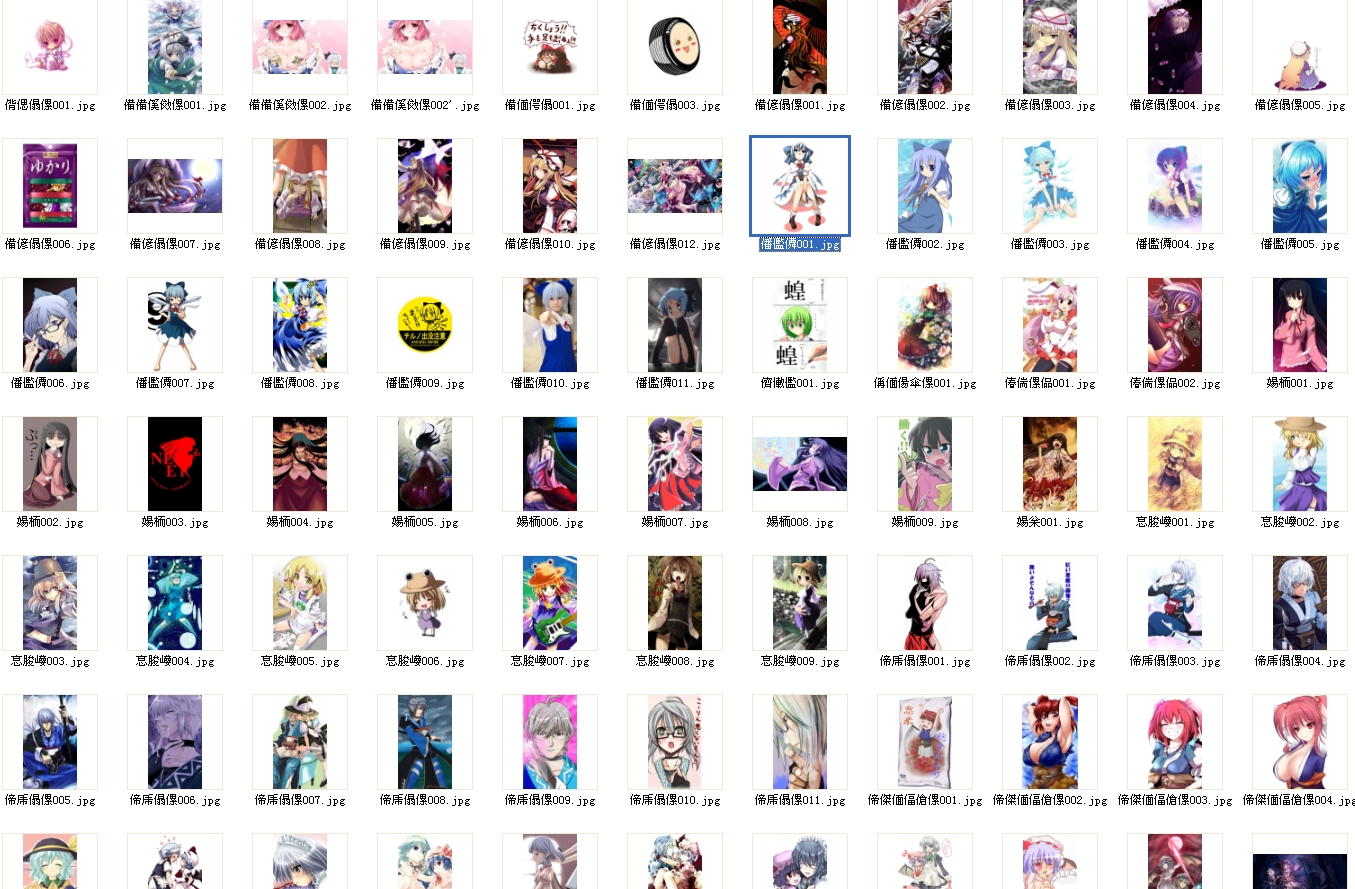
Task: Open the frog-hat chibi on white background
Action: pyautogui.click(x=425, y=603)
